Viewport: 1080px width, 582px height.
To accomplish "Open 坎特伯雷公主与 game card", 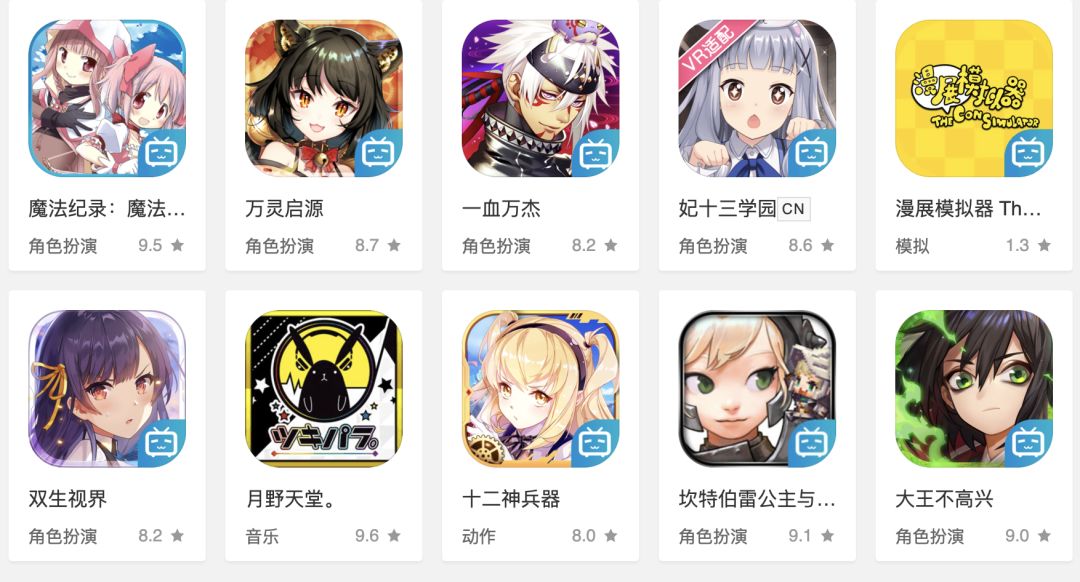I will click(x=757, y=389).
